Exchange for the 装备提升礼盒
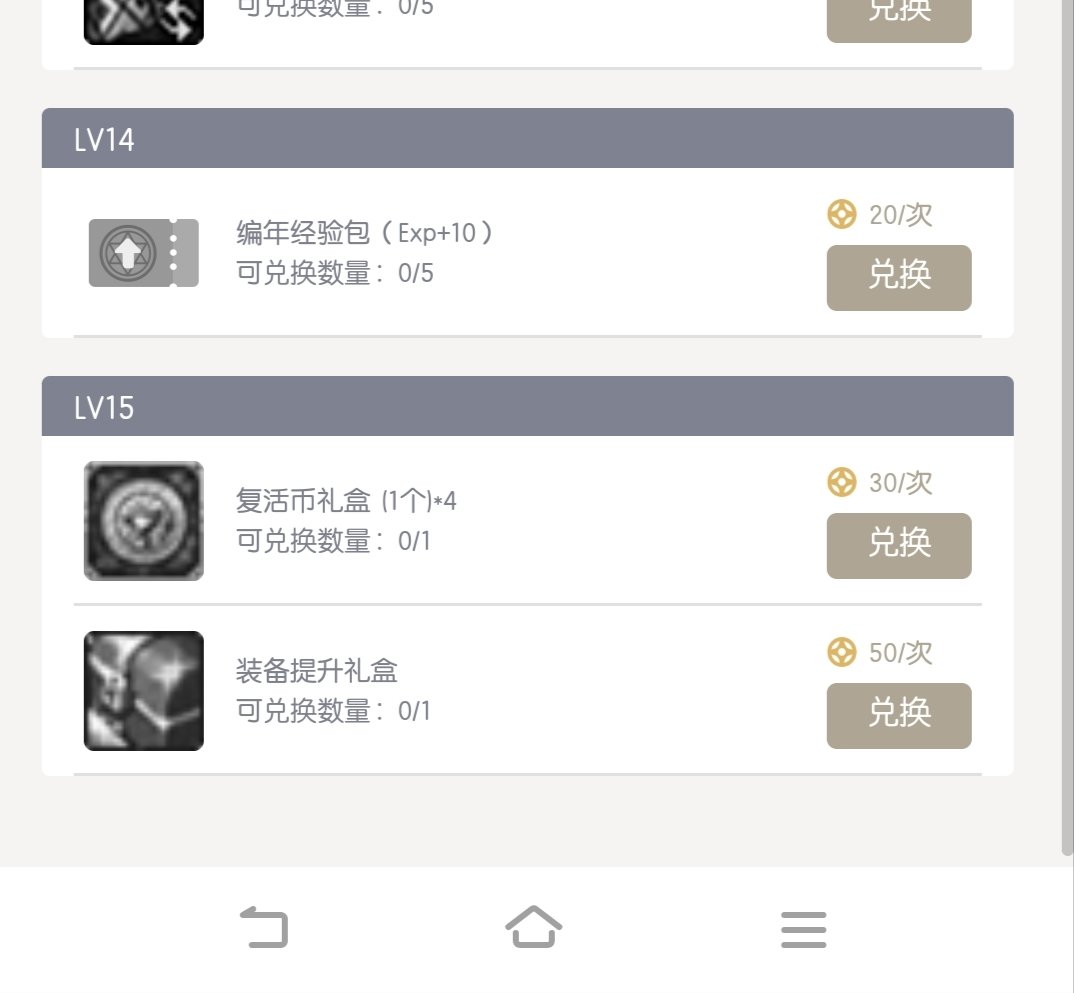This screenshot has width=1074, height=993. coord(898,715)
